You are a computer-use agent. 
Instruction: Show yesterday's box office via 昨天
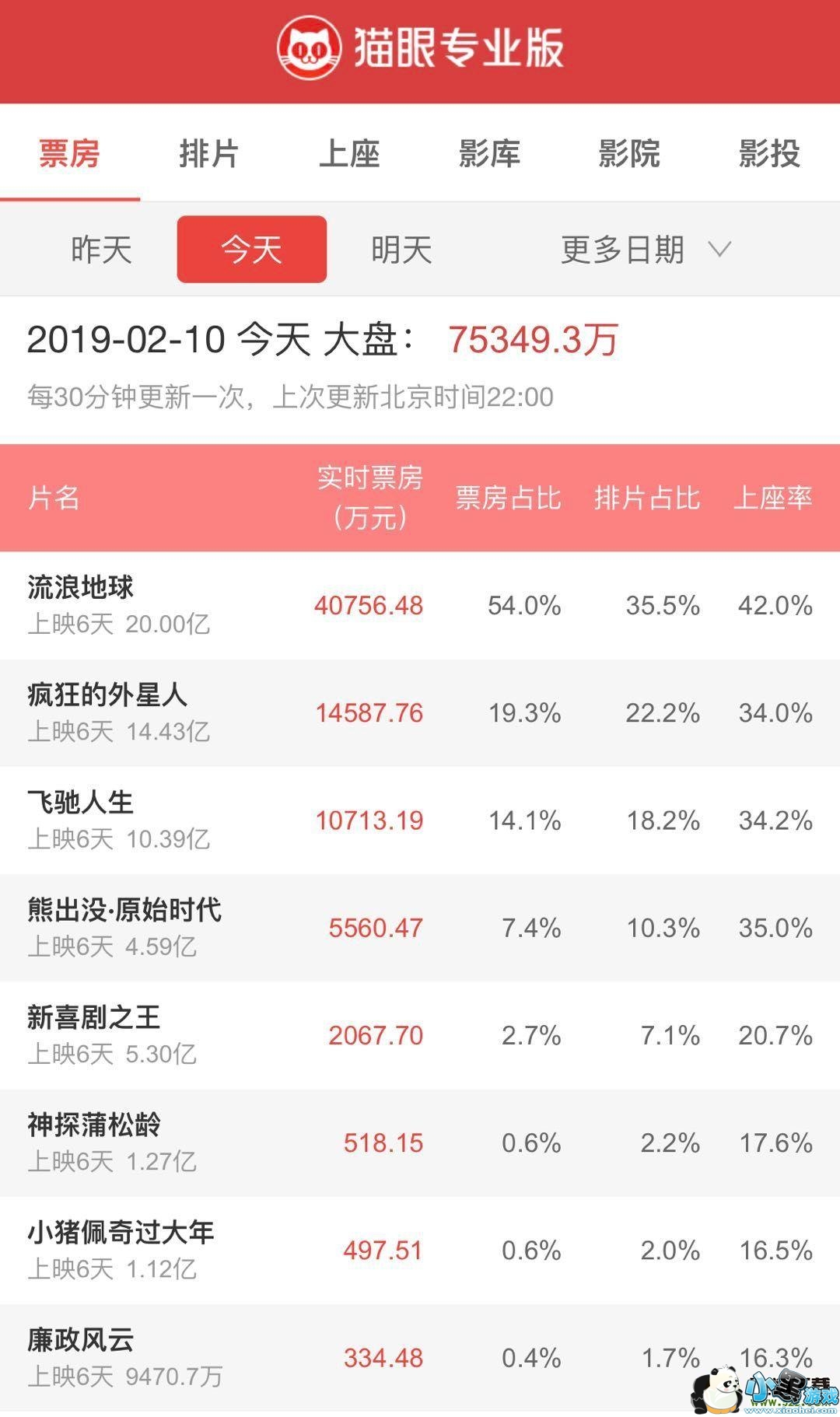click(x=101, y=250)
